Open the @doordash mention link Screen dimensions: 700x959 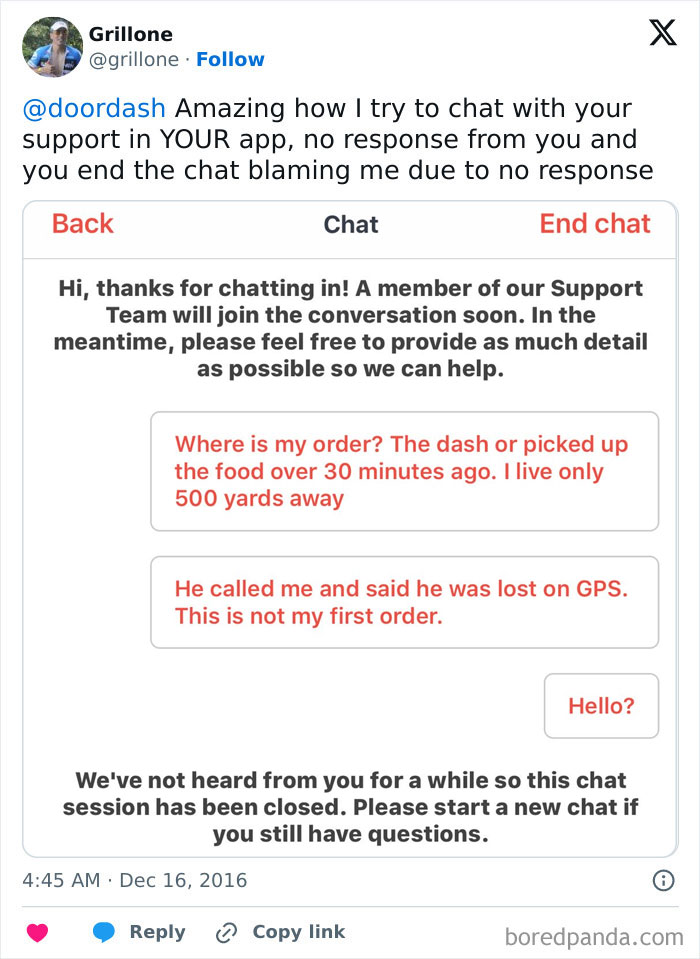pos(94,108)
